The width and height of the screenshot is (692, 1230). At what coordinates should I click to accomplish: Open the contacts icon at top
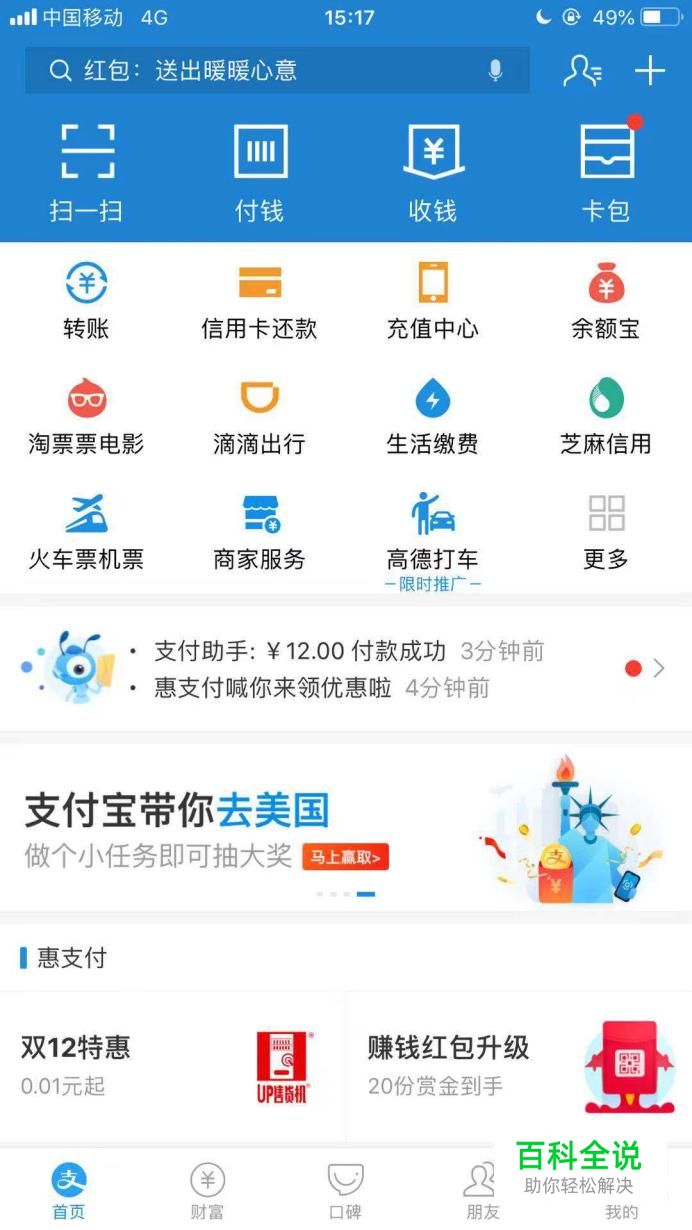click(582, 70)
